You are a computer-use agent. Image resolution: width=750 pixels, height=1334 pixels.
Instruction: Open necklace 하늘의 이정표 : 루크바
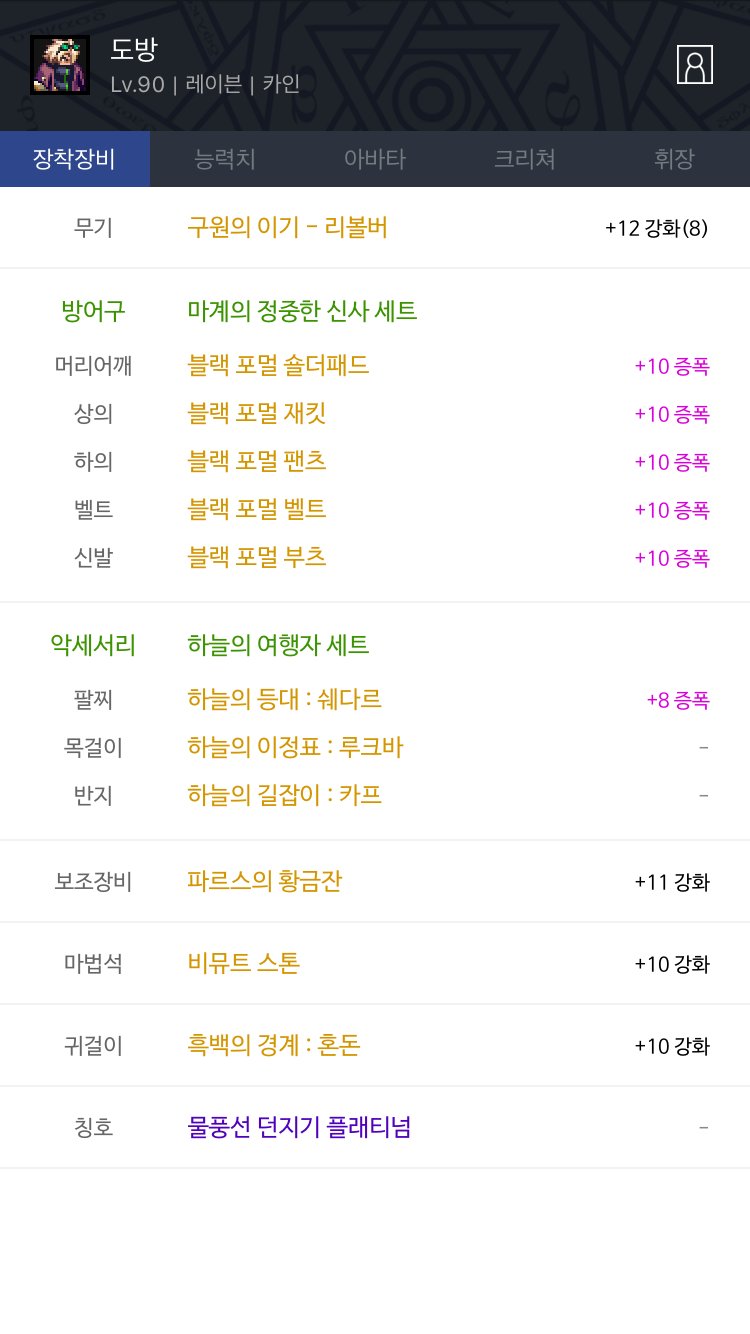pos(295,747)
